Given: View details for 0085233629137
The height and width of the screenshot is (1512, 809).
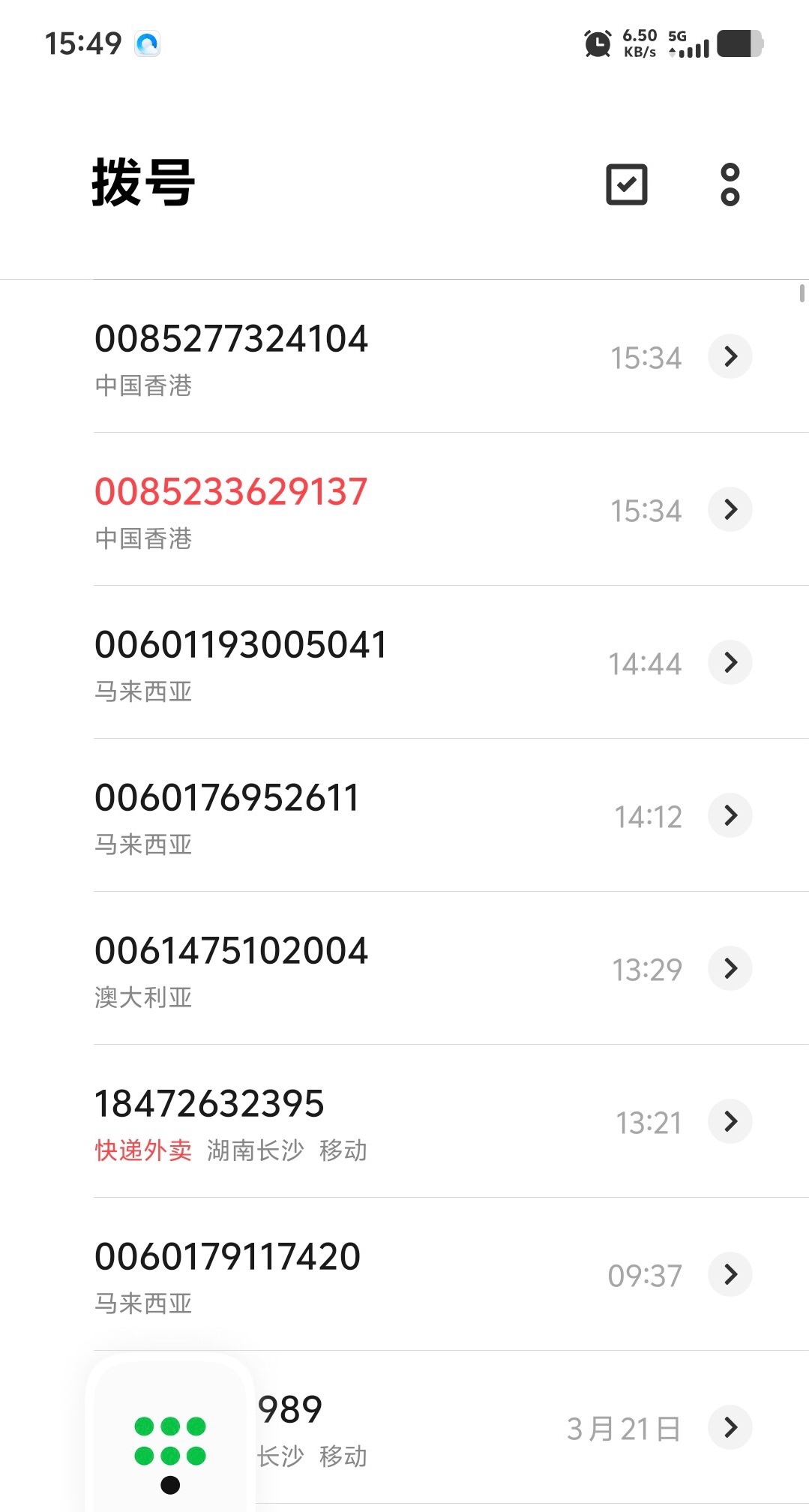Looking at the screenshot, I should tap(730, 509).
